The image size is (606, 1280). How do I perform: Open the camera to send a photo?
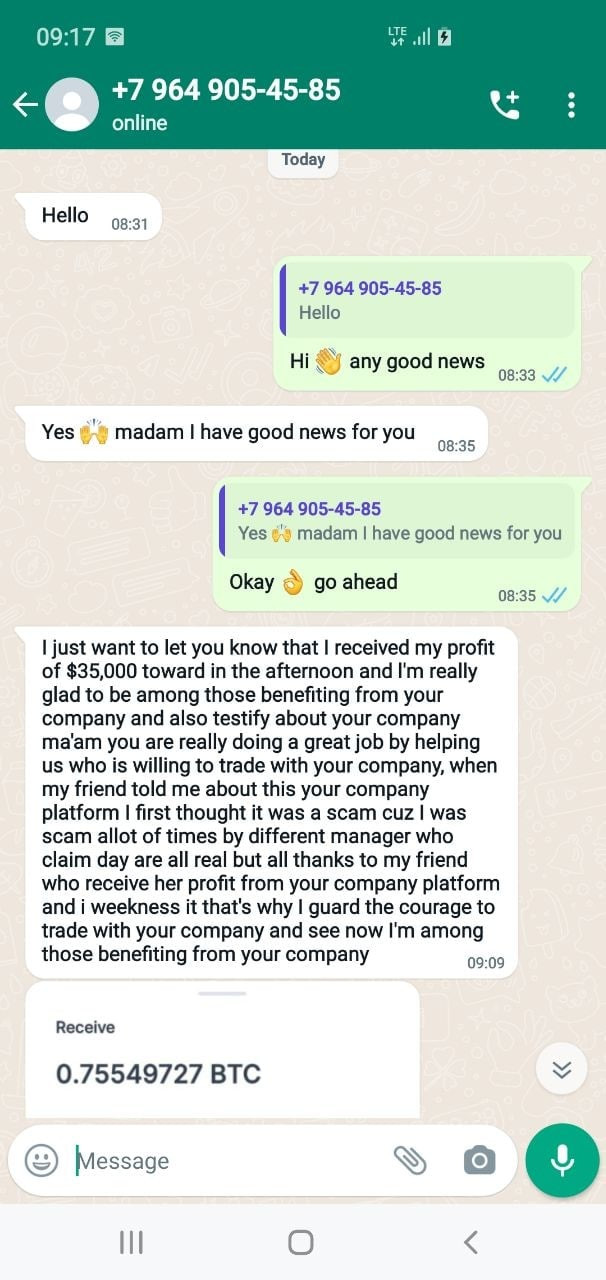479,1160
